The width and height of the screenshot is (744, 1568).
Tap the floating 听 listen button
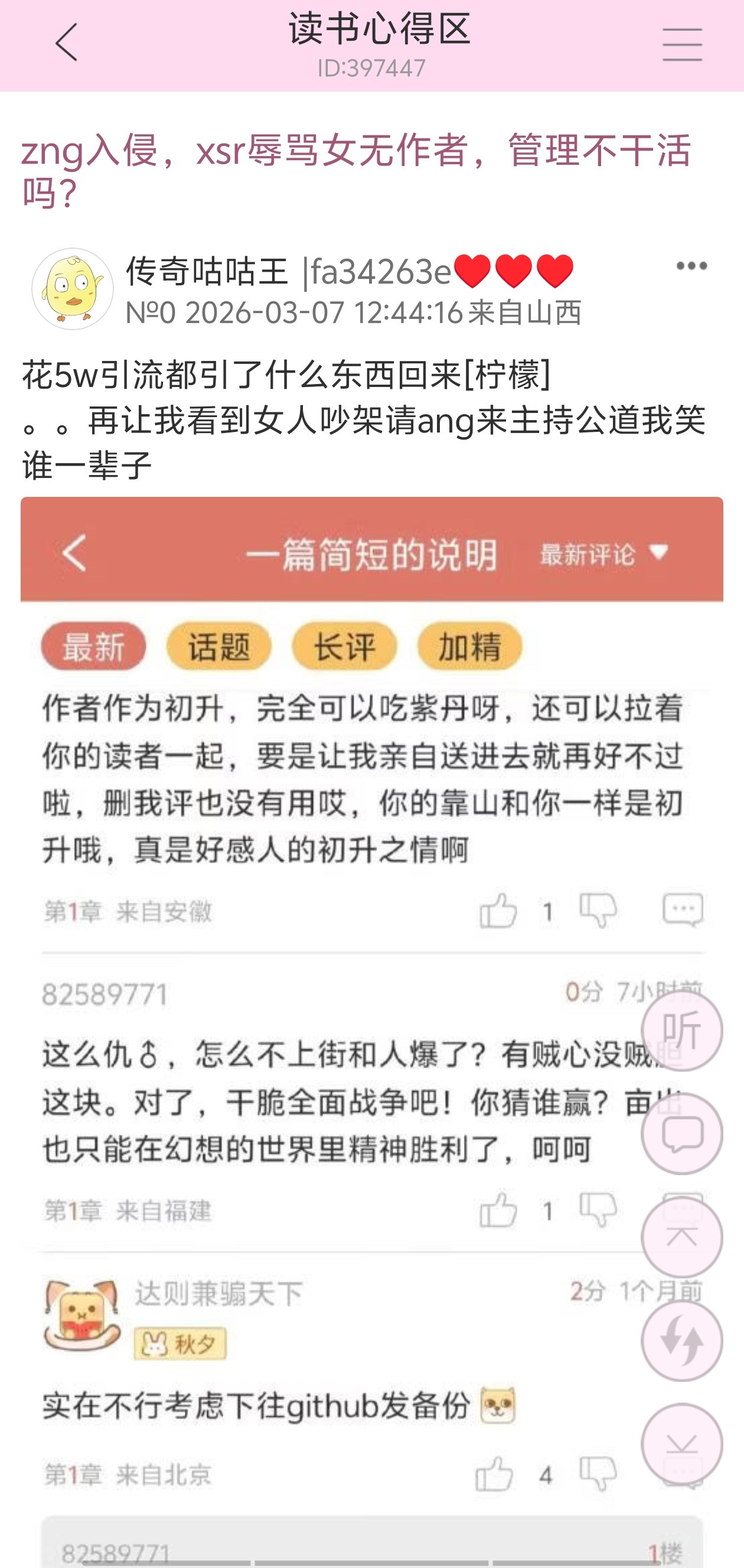[x=682, y=1030]
